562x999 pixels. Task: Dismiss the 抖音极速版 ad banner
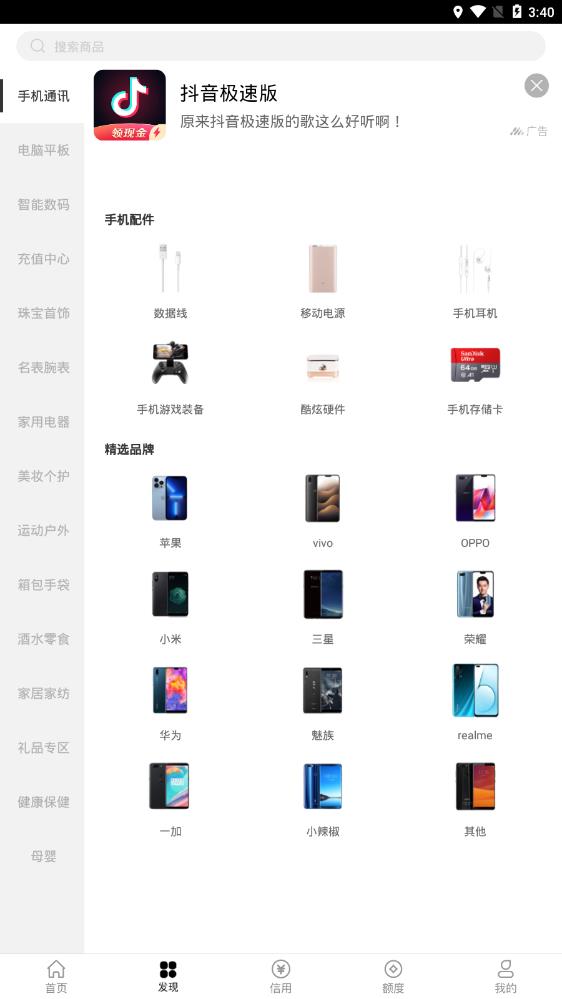click(537, 85)
